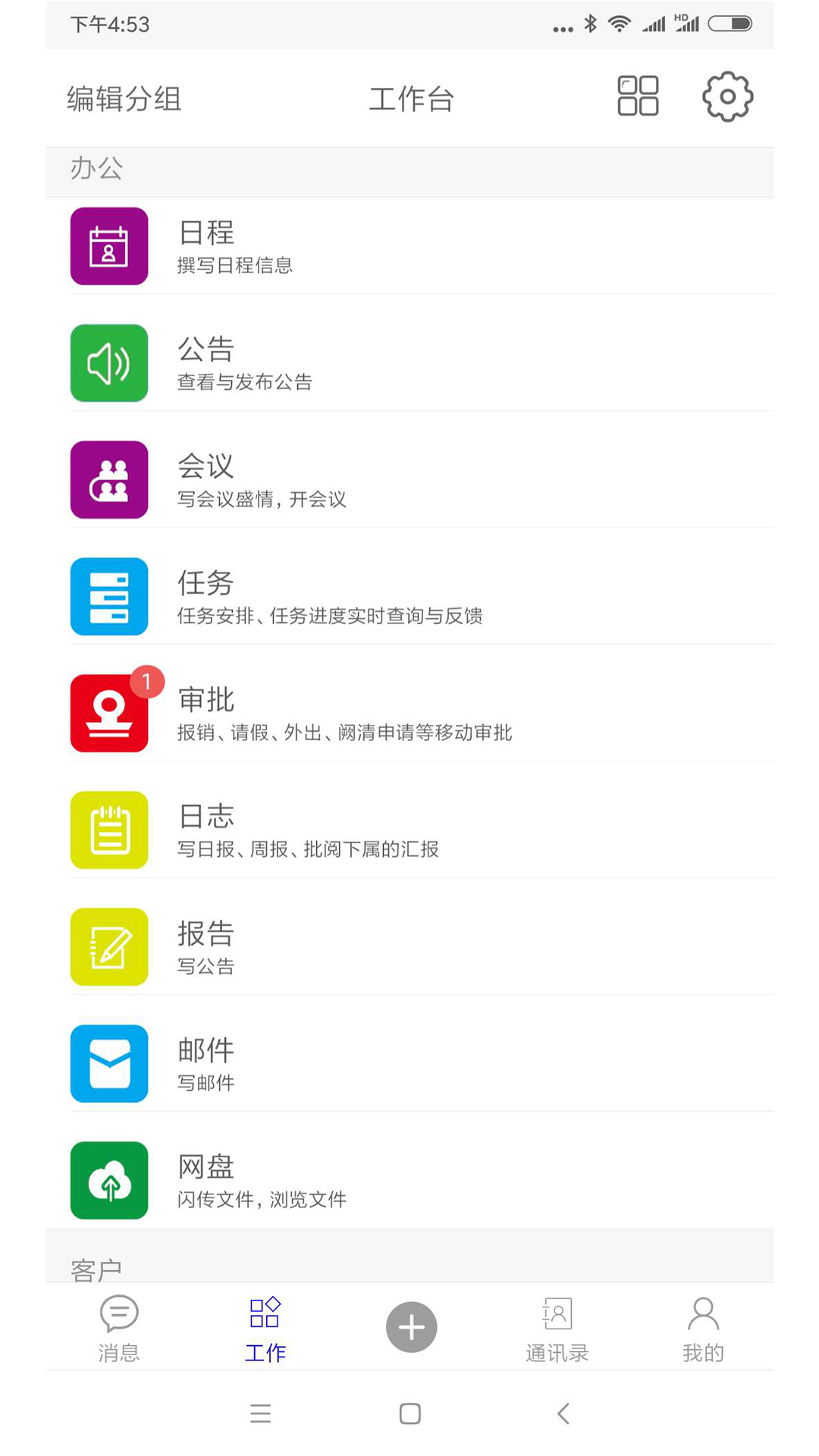Go to the system home screen
The width and height of the screenshot is (819, 1456).
point(410,1414)
